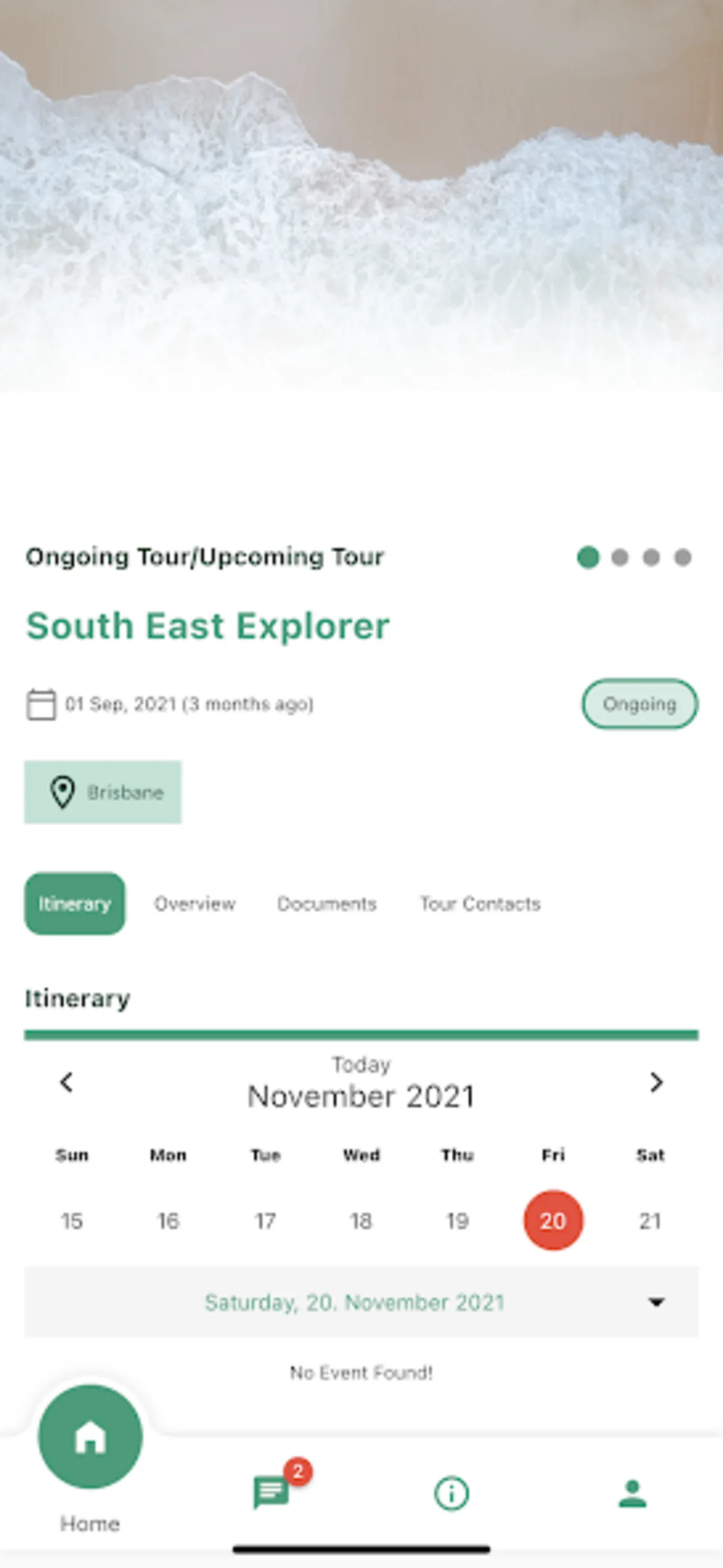This screenshot has width=723, height=1568.
Task: Open the South East Explorer tour
Action: [207, 626]
